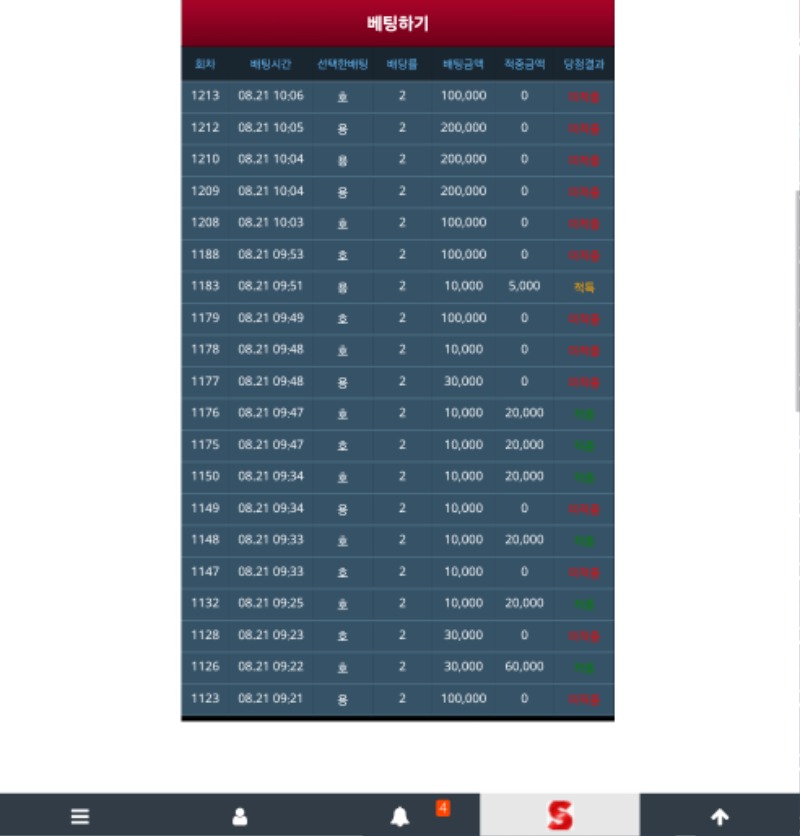Viewport: 800px width, 836px height.
Task: Tap the 베팅하기 red header button
Action: point(398,23)
